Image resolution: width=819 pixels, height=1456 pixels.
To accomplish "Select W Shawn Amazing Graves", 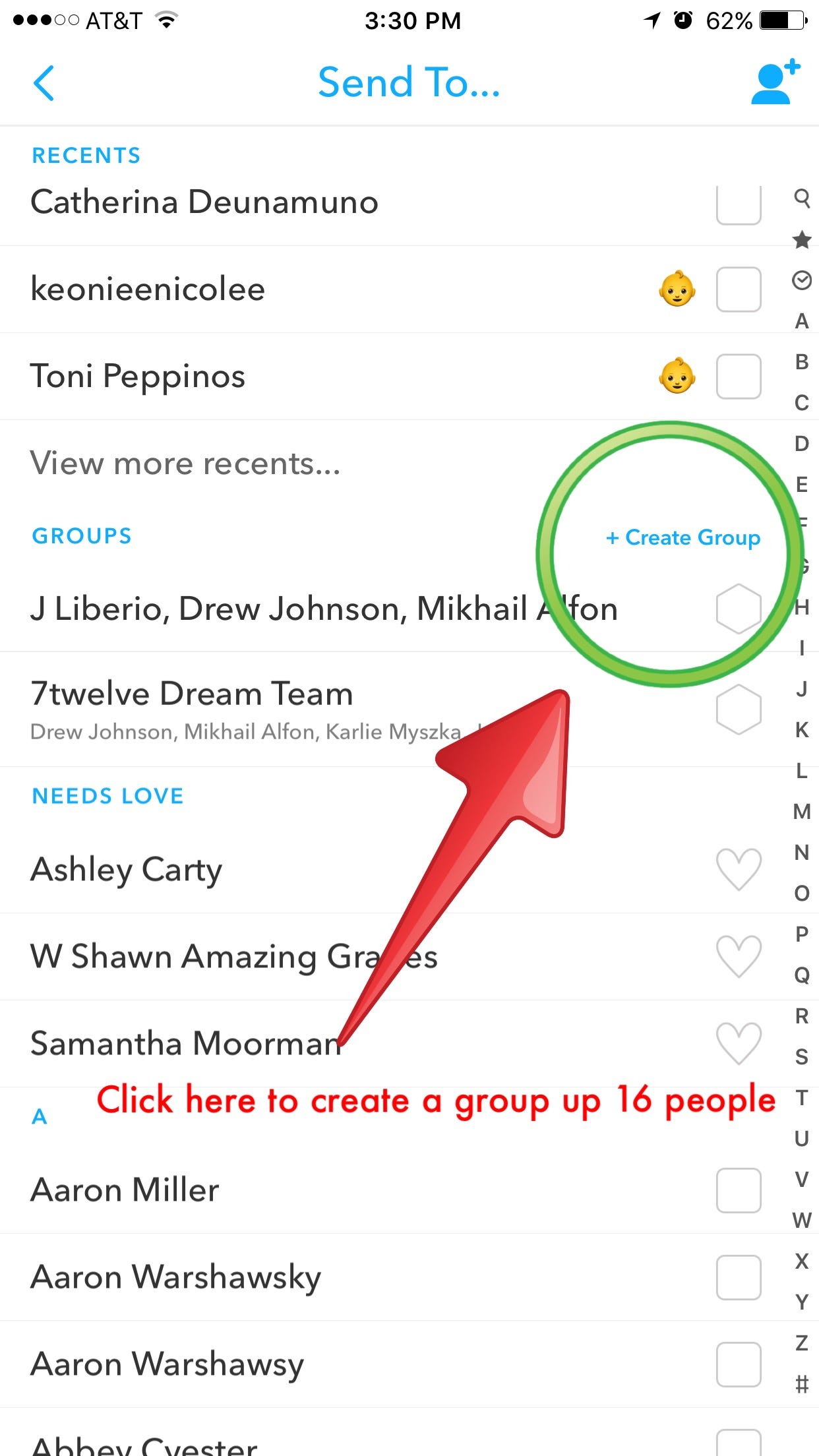I will [x=738, y=956].
